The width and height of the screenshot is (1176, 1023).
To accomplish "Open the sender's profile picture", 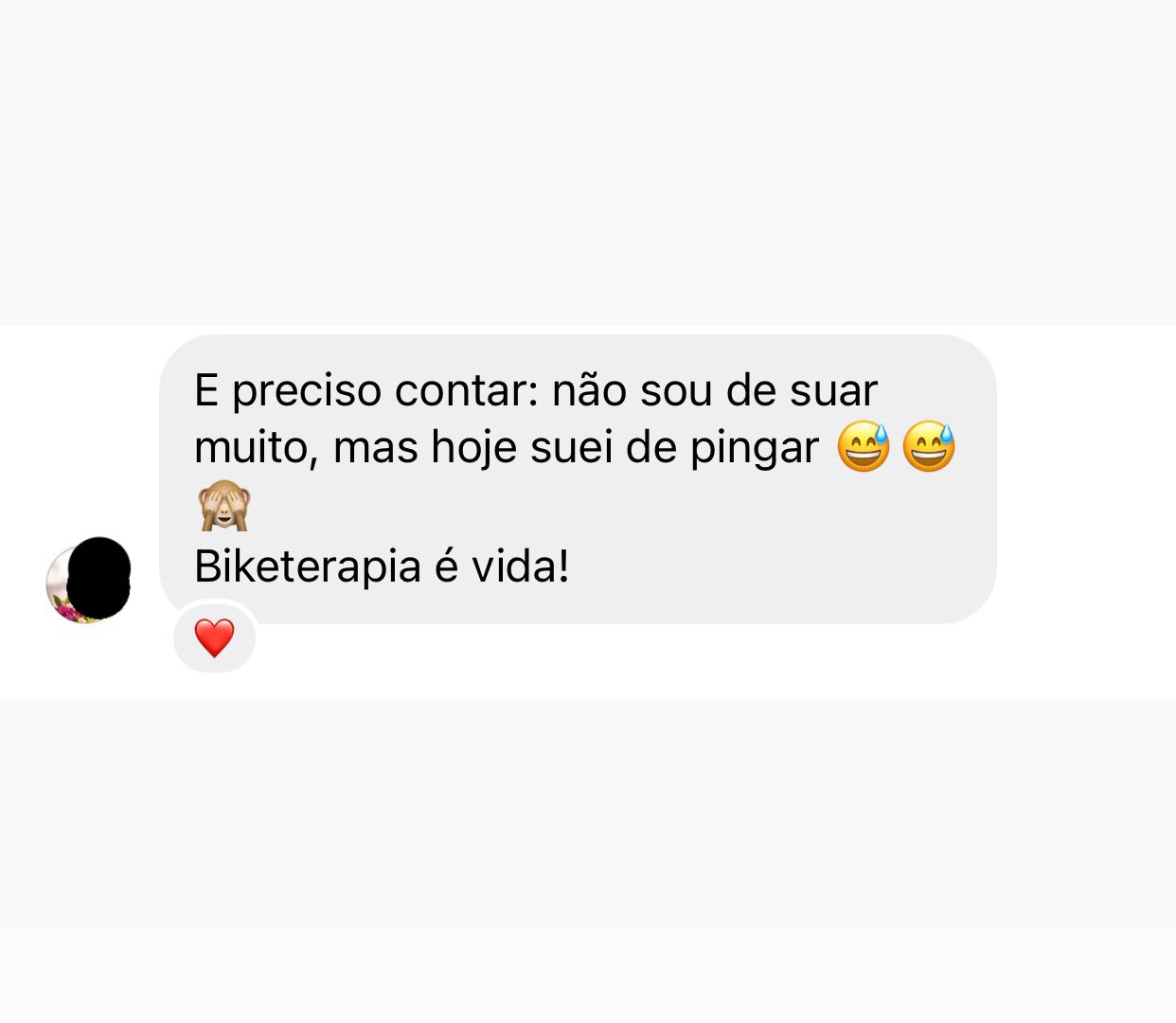I will (x=87, y=582).
